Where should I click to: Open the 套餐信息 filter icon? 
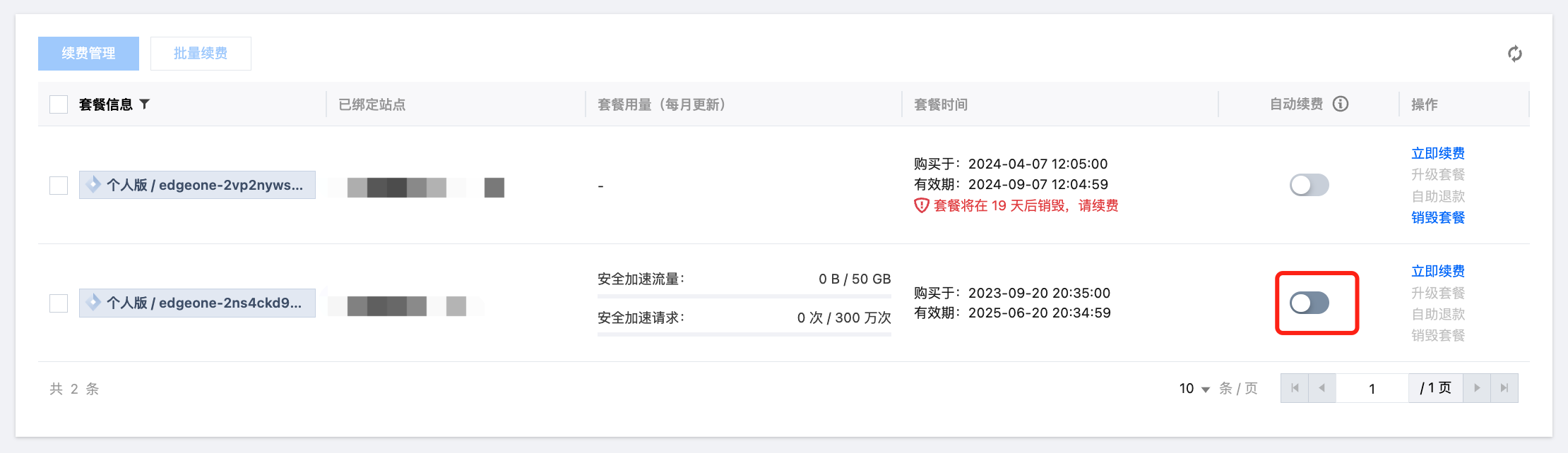(145, 104)
